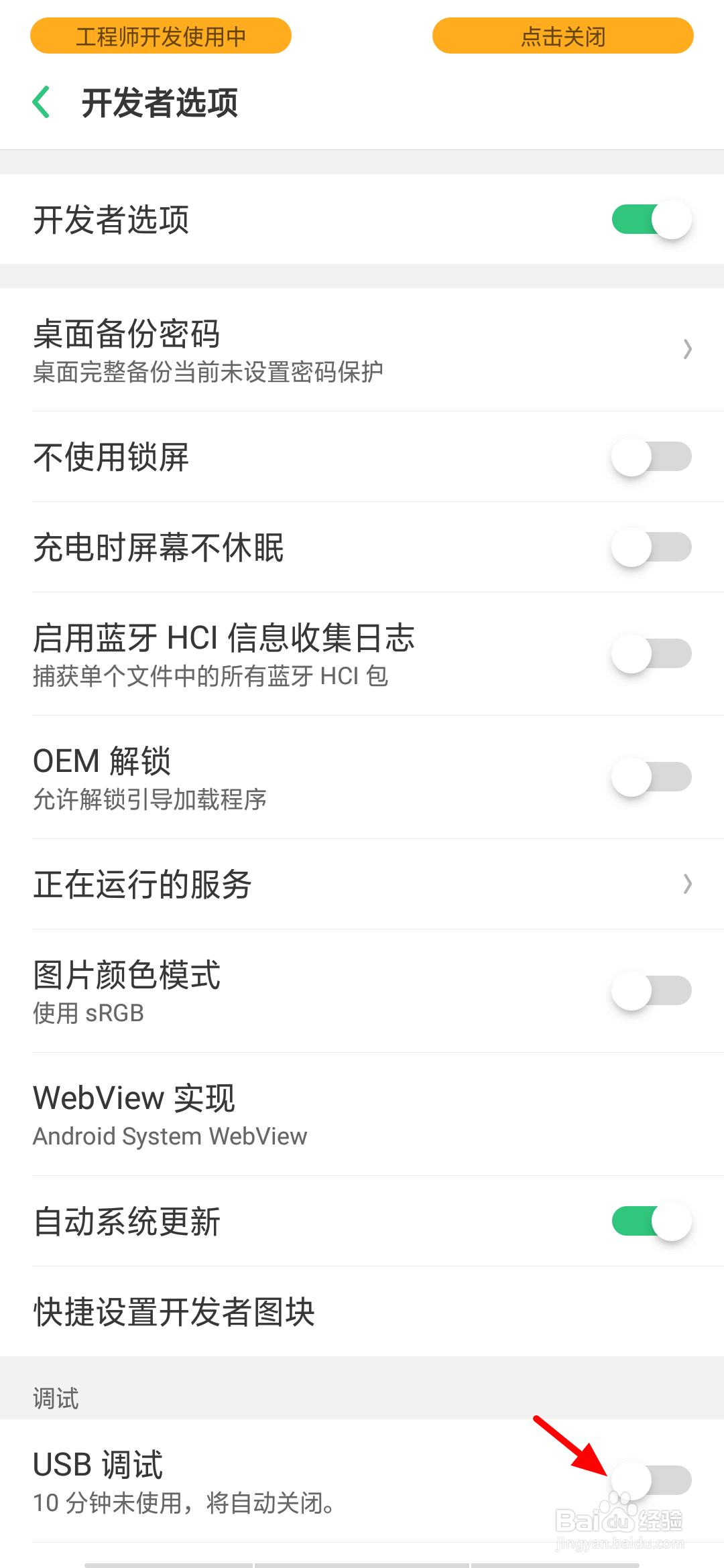724x1568 pixels.
Task: Tap the 点击关闭 orange button
Action: [562, 36]
